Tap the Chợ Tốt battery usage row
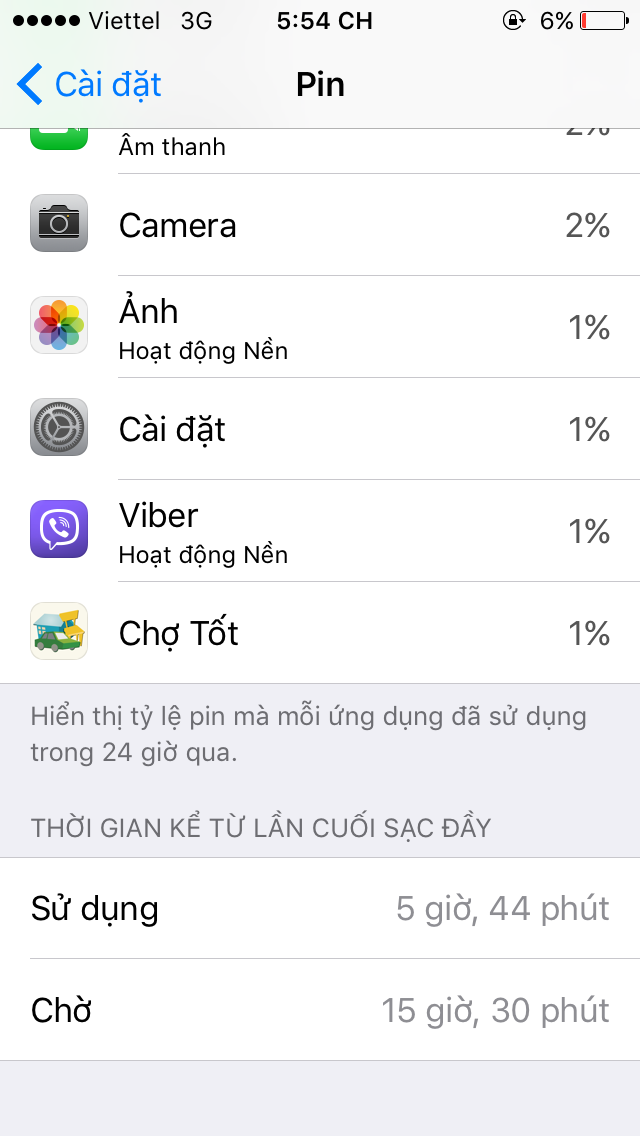The image size is (640, 1136). [320, 632]
